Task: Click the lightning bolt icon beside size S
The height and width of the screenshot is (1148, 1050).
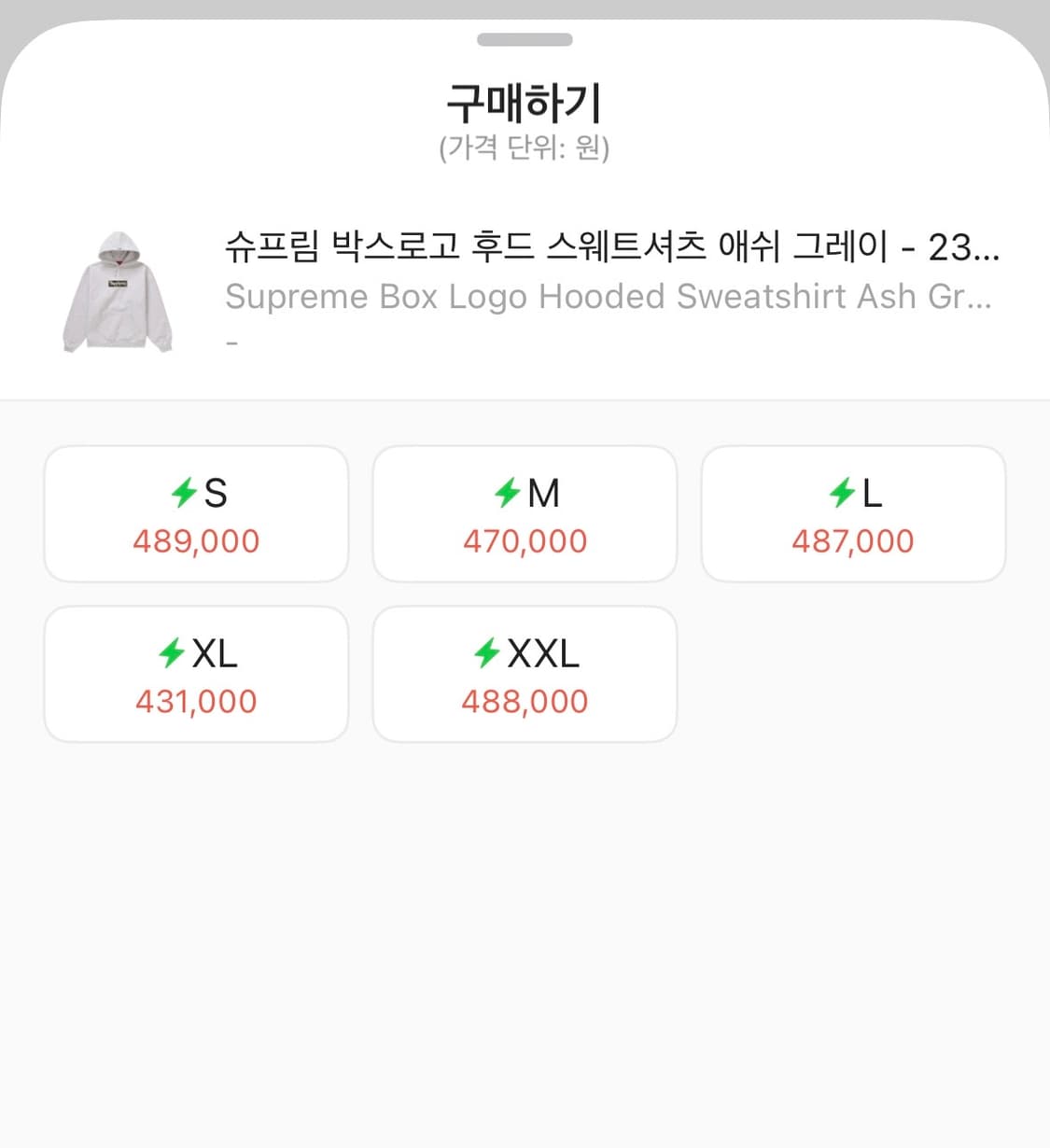Action: [x=186, y=493]
